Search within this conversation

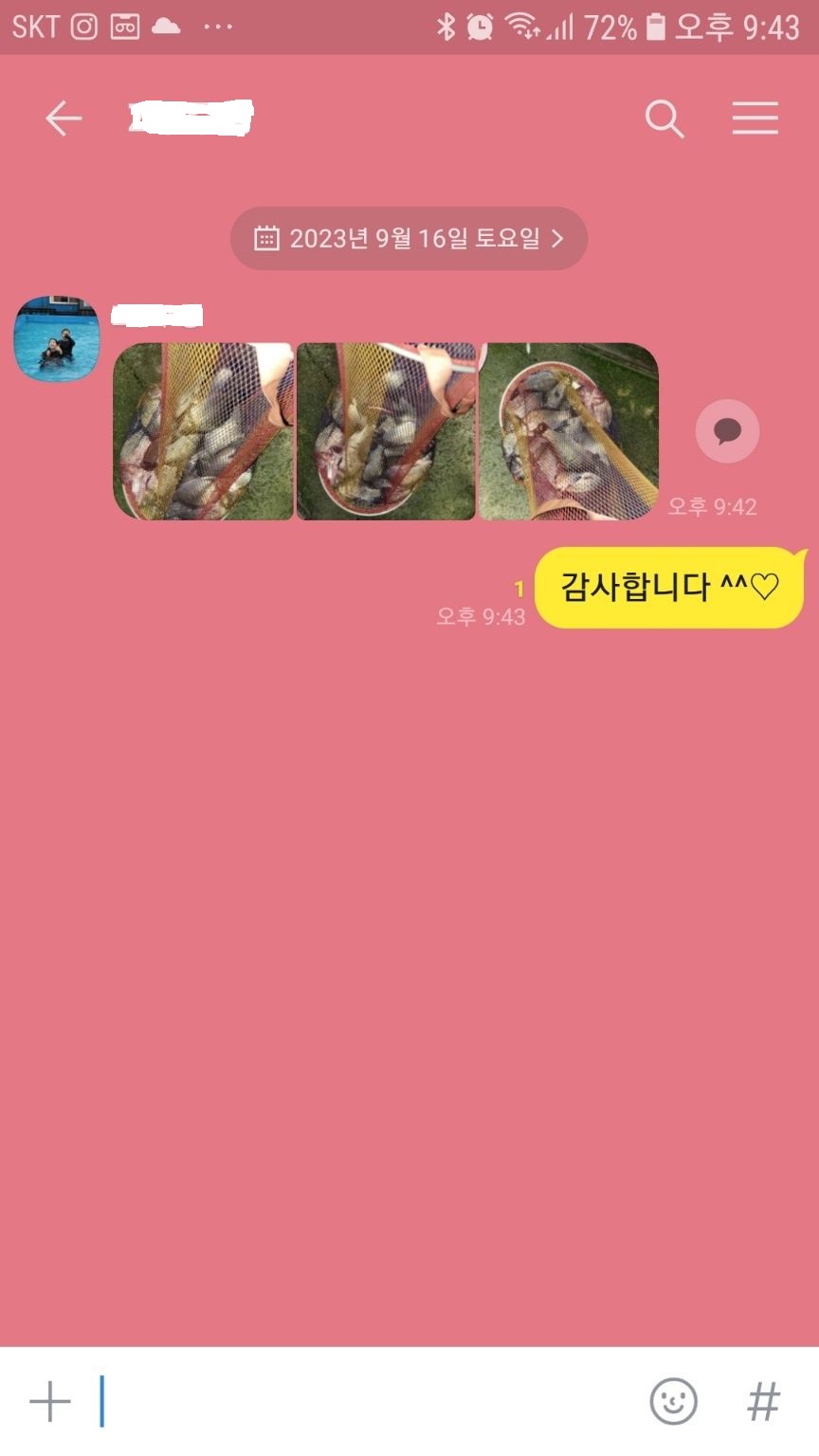664,119
